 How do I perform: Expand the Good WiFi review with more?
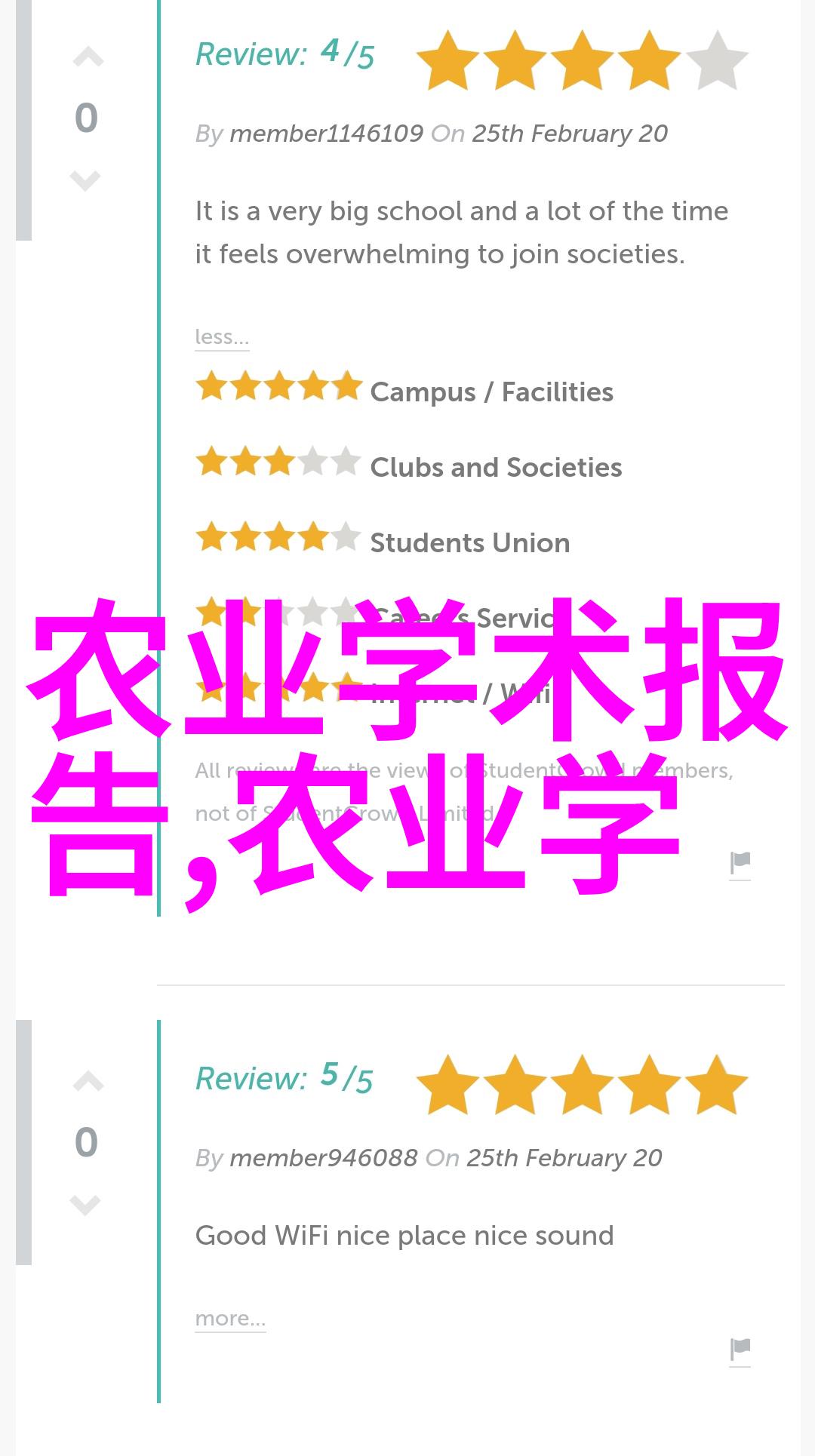(x=230, y=1318)
